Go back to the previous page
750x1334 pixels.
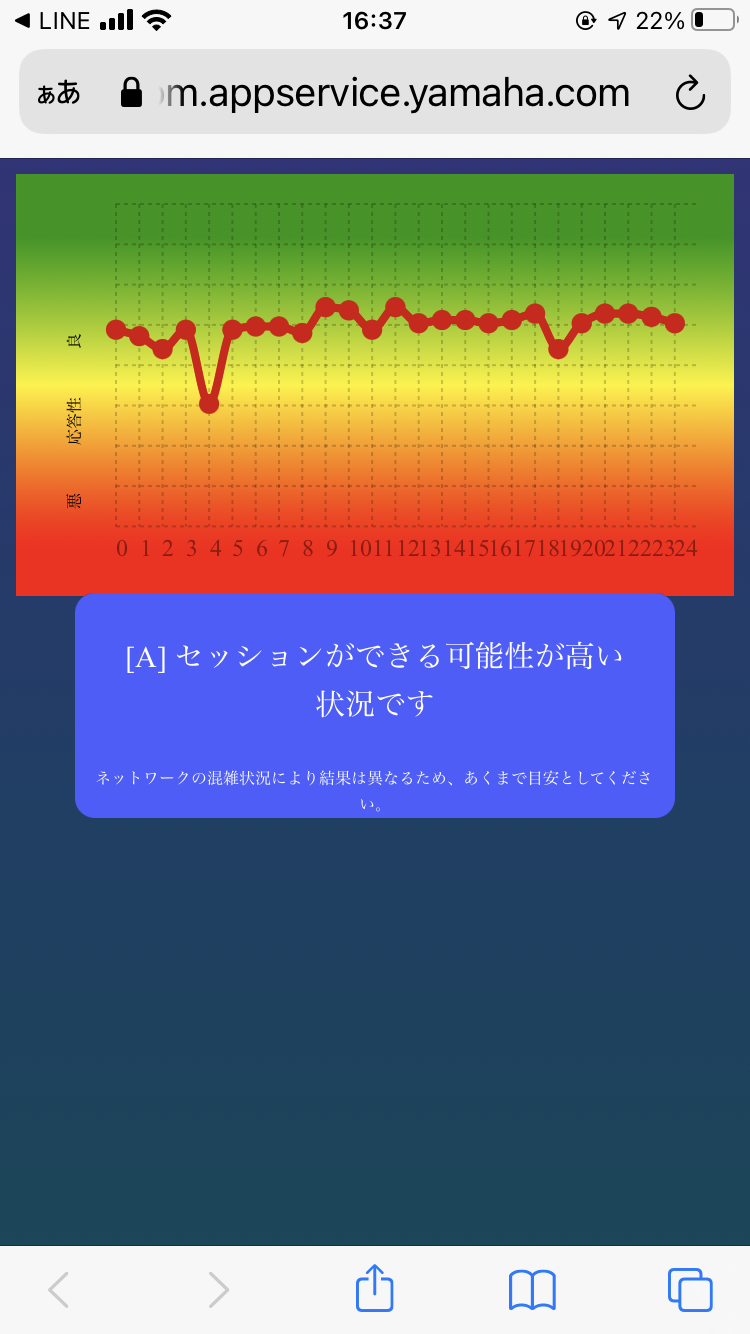(59, 1290)
